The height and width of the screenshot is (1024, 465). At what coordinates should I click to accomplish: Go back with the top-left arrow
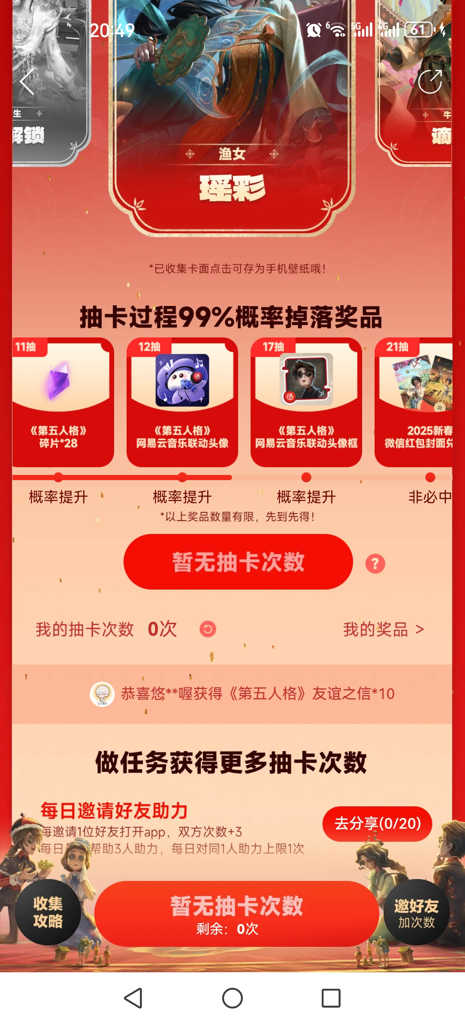(27, 82)
